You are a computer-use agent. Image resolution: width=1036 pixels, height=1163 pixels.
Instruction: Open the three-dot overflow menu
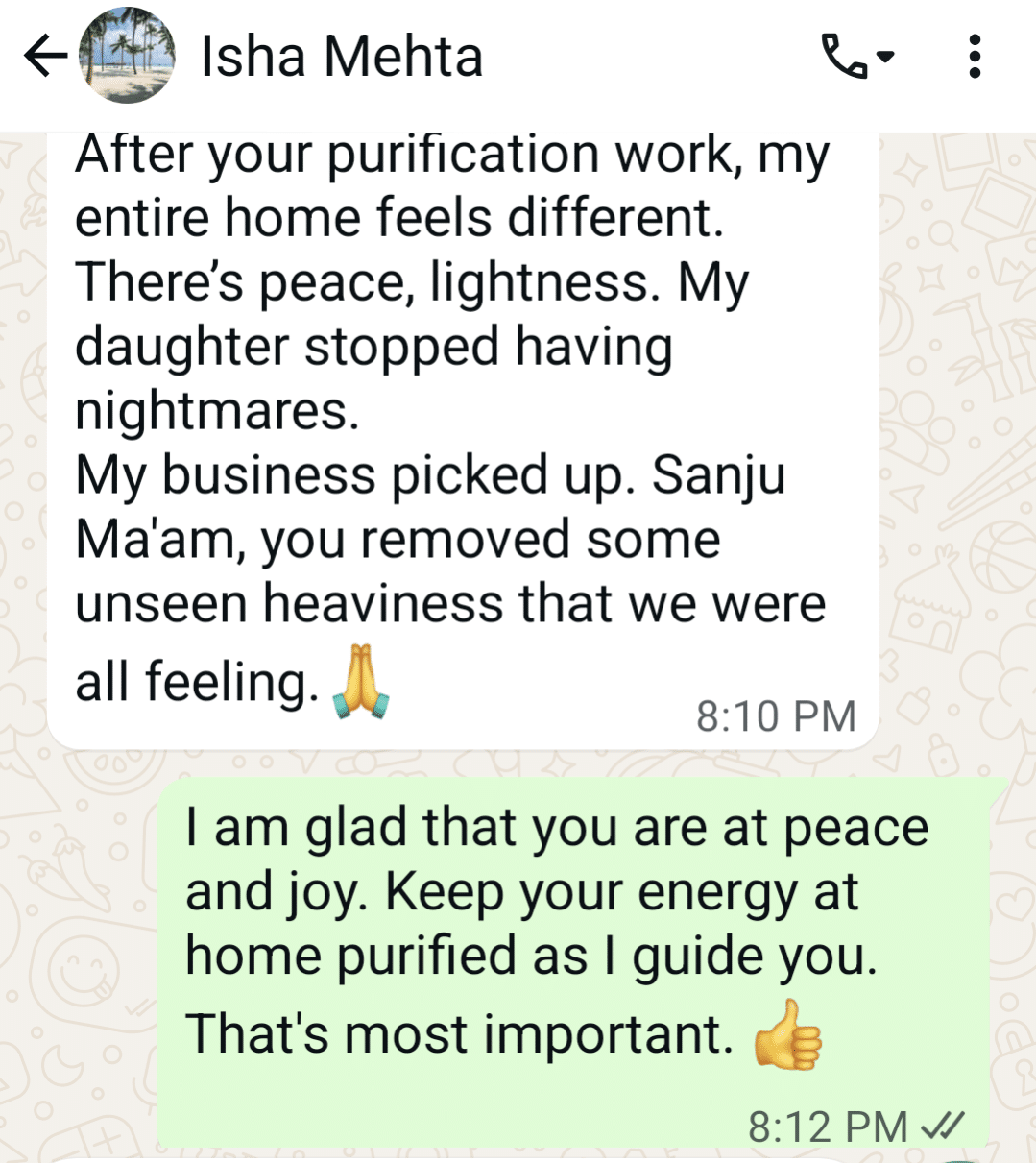[x=975, y=57]
